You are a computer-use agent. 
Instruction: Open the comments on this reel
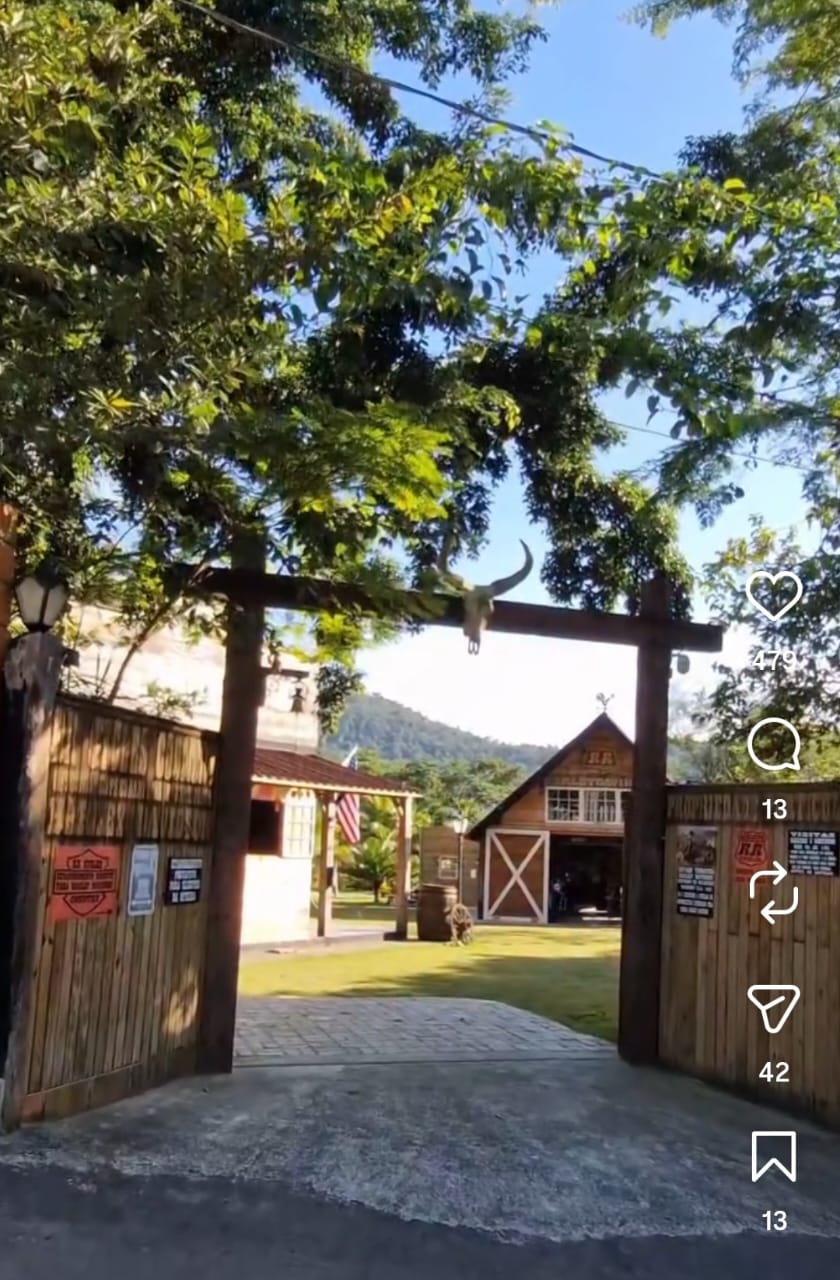[x=774, y=745]
